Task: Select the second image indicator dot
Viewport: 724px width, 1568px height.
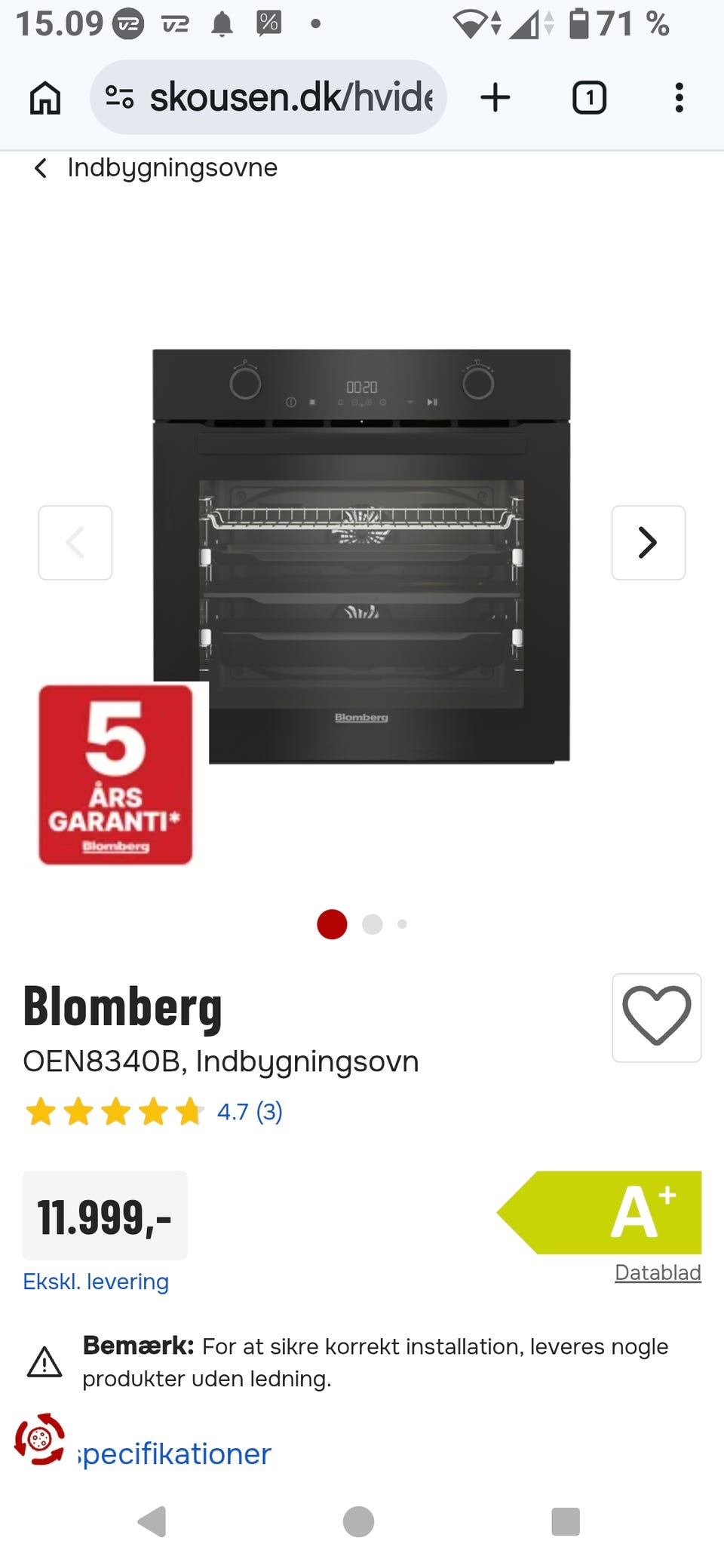Action: click(x=373, y=924)
